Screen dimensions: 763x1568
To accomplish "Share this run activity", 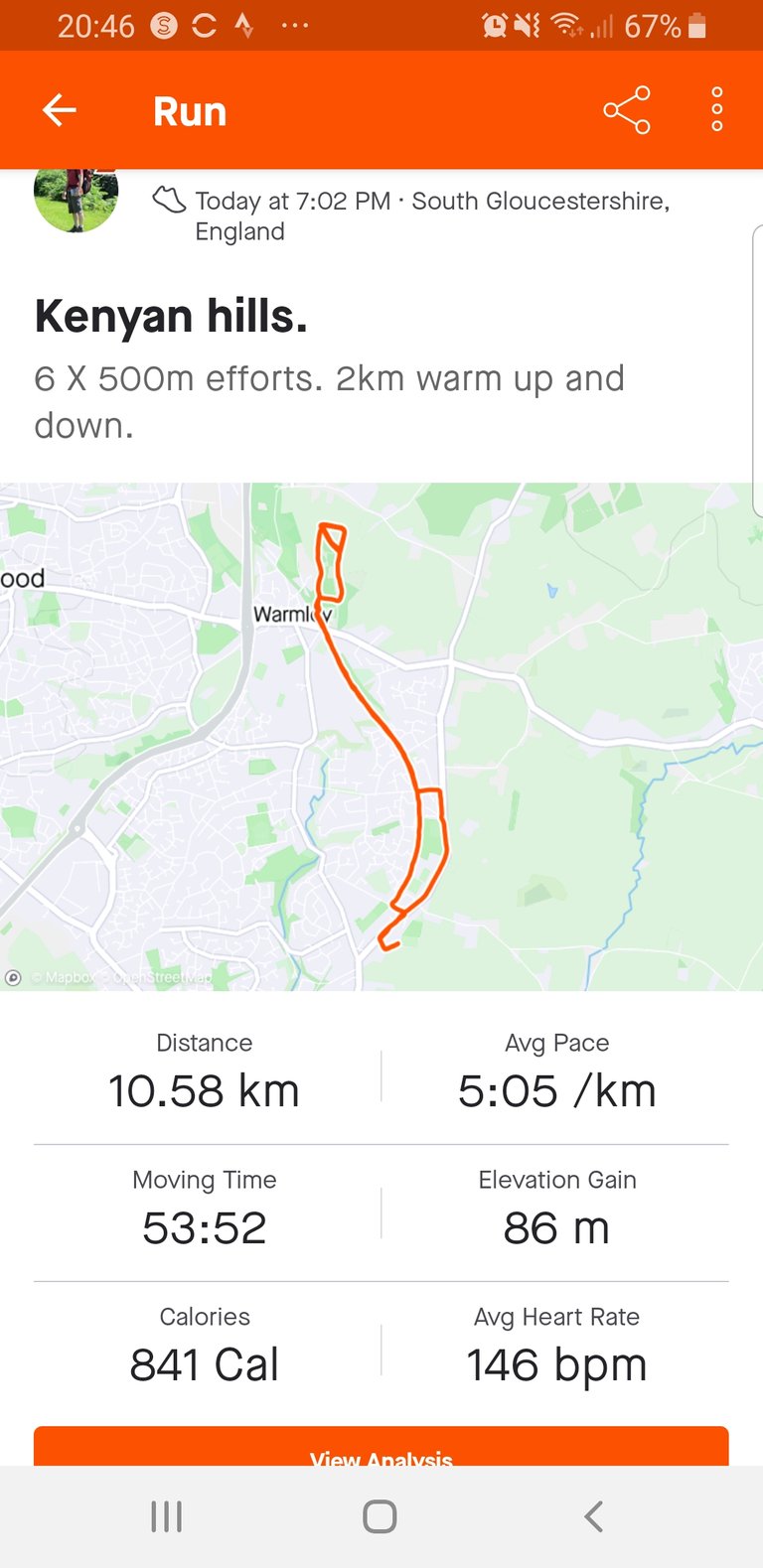I will 627,110.
